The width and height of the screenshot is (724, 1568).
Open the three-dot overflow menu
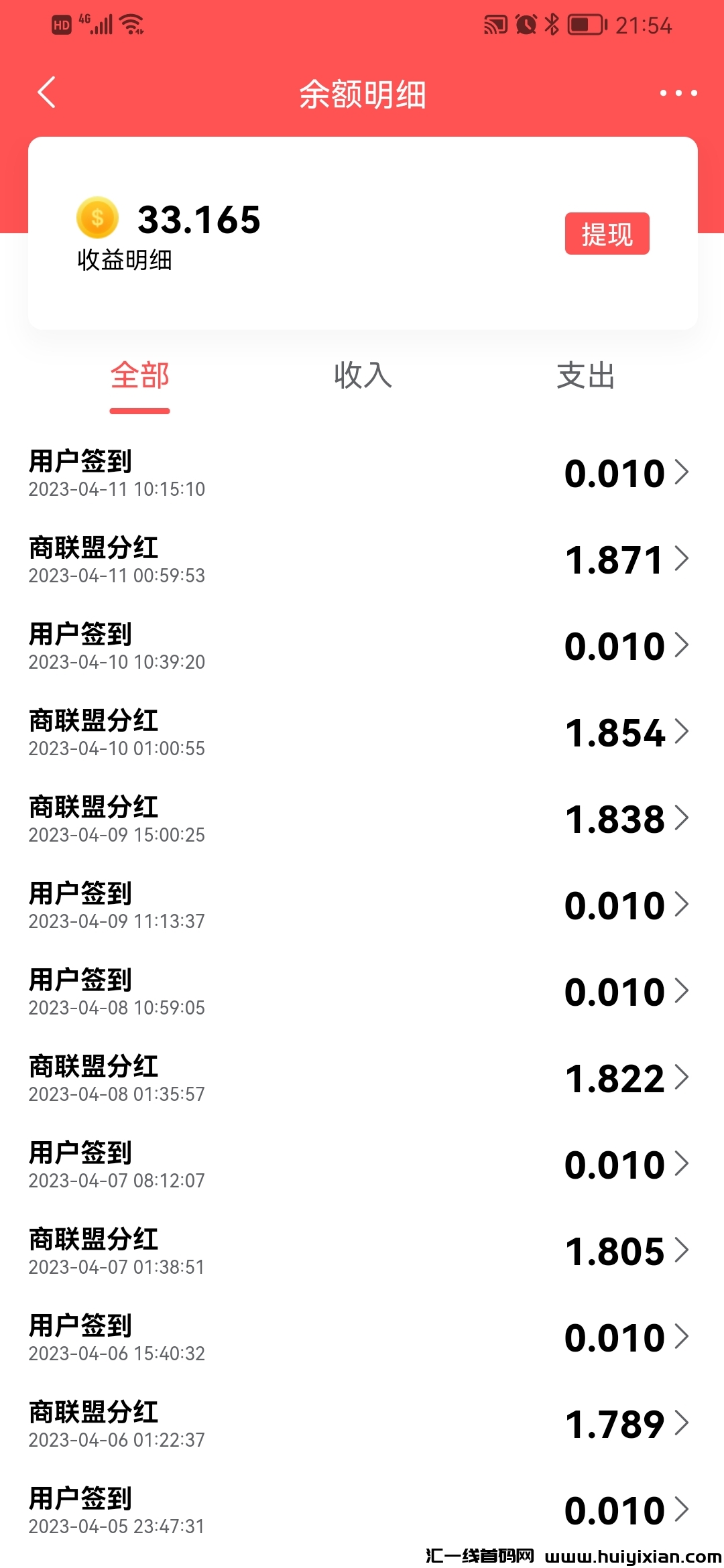[x=678, y=93]
